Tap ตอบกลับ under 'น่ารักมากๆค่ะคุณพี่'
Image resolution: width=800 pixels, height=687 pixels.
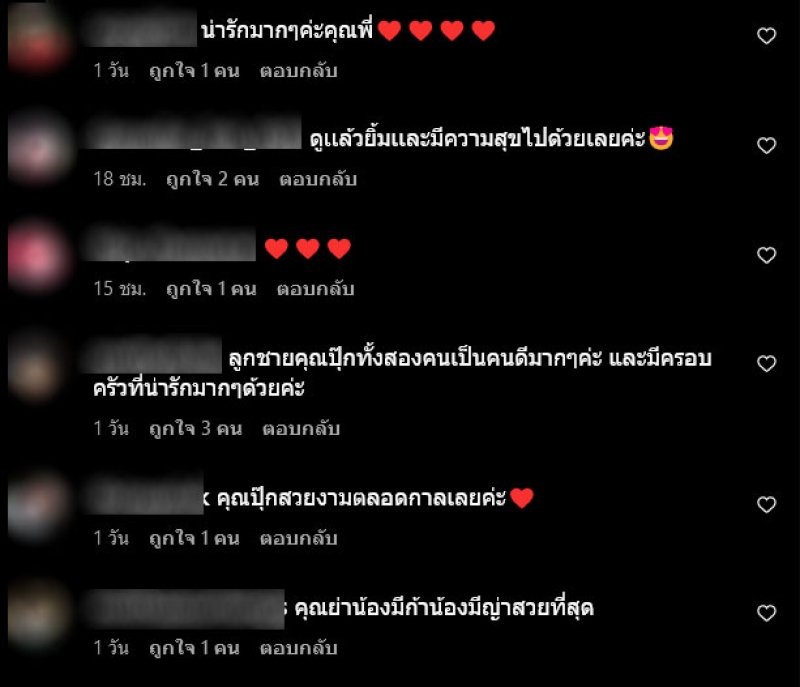(298, 71)
